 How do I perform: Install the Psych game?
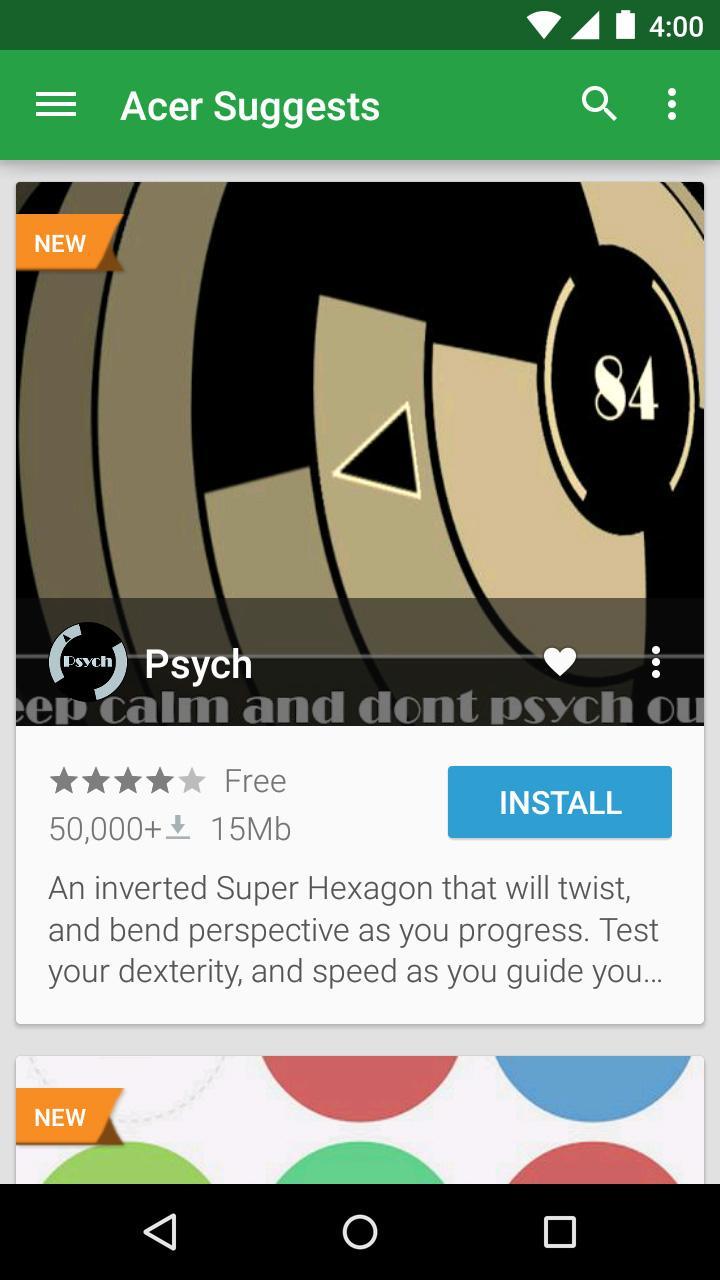point(559,802)
